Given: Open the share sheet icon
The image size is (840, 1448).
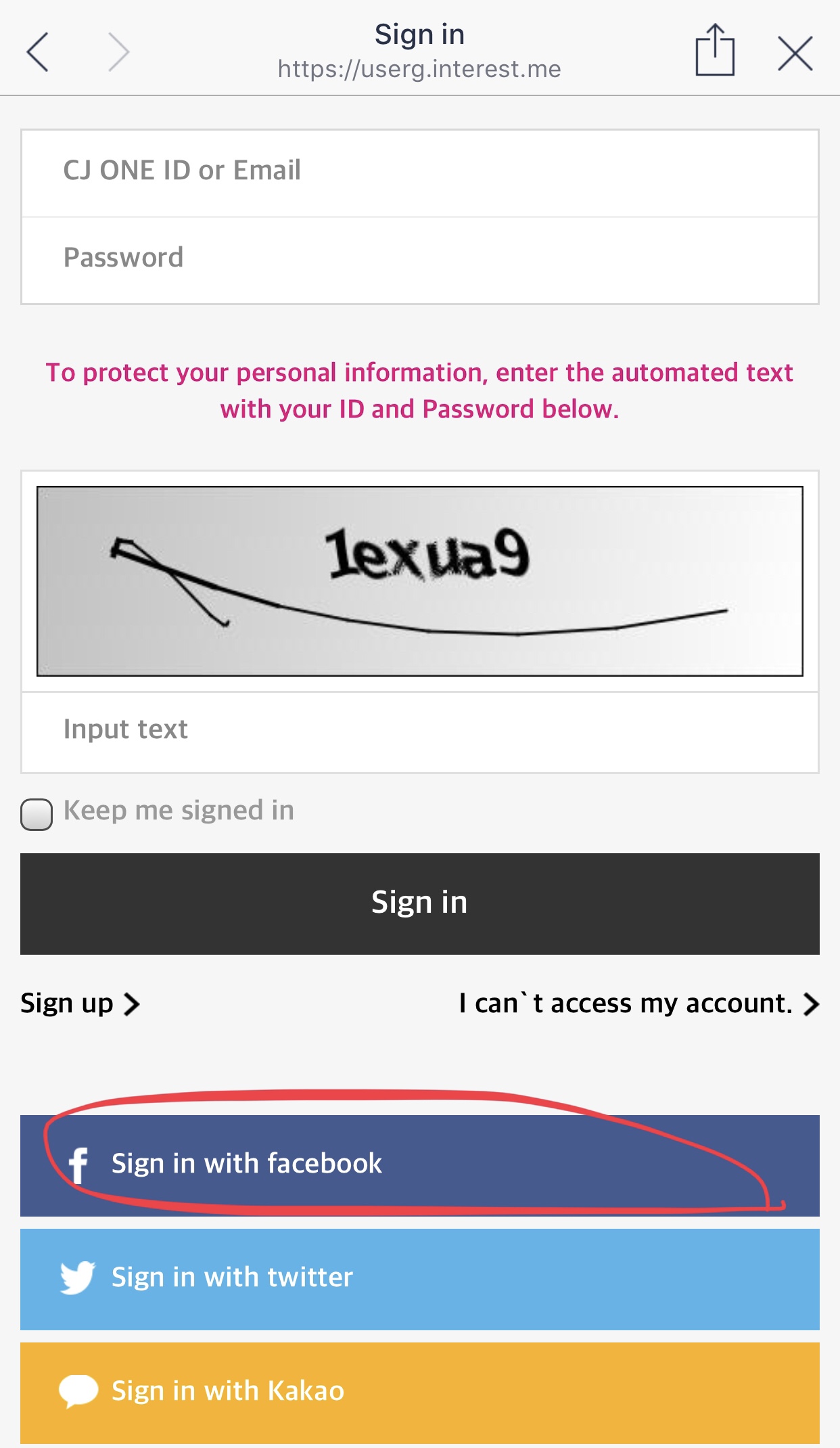Looking at the screenshot, I should click(715, 49).
